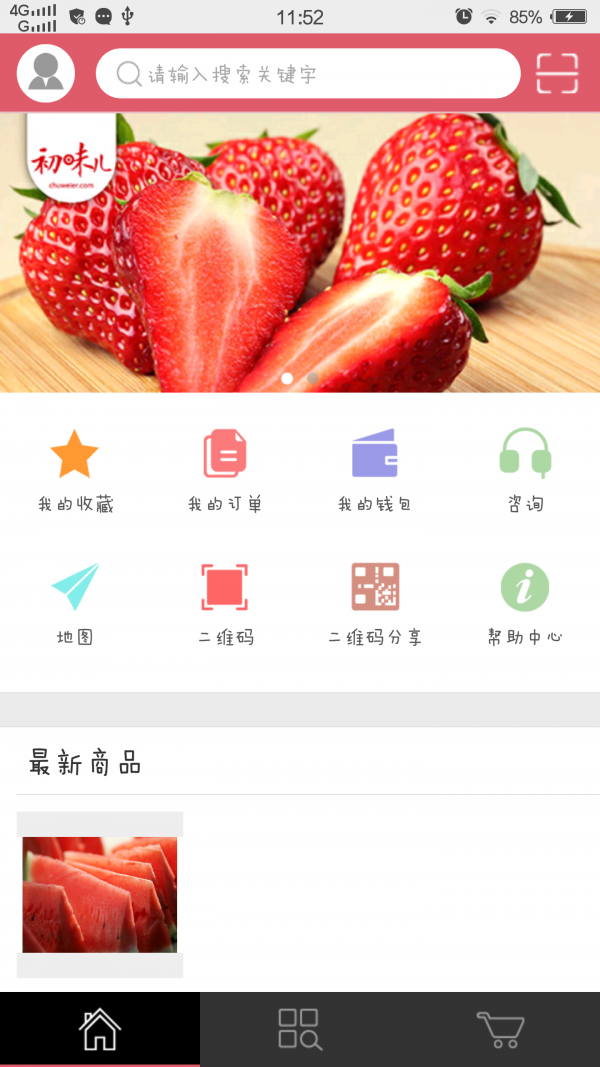View the watermelon product in 最新商品
The image size is (600, 1067).
pos(100,894)
